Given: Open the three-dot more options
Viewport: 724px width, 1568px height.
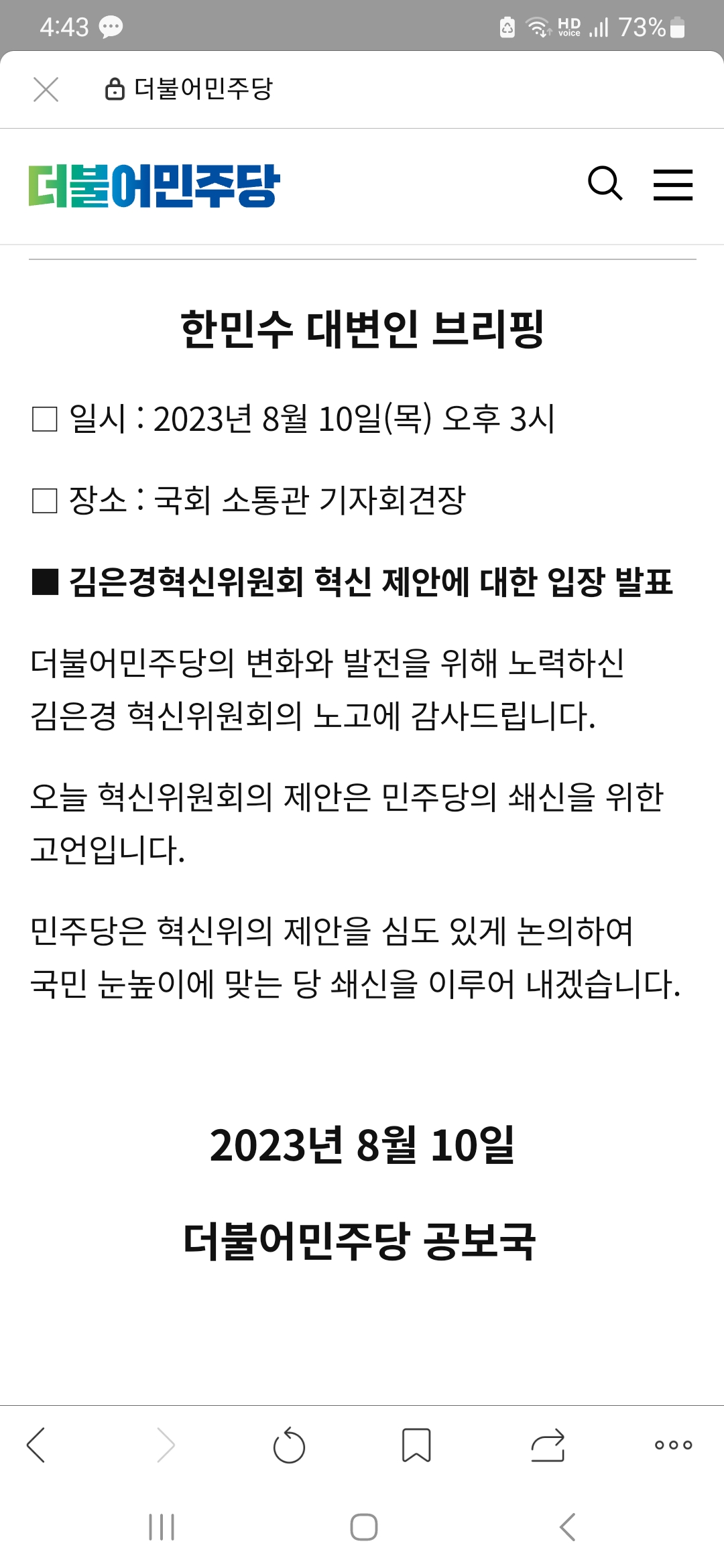Looking at the screenshot, I should coord(673,1445).
